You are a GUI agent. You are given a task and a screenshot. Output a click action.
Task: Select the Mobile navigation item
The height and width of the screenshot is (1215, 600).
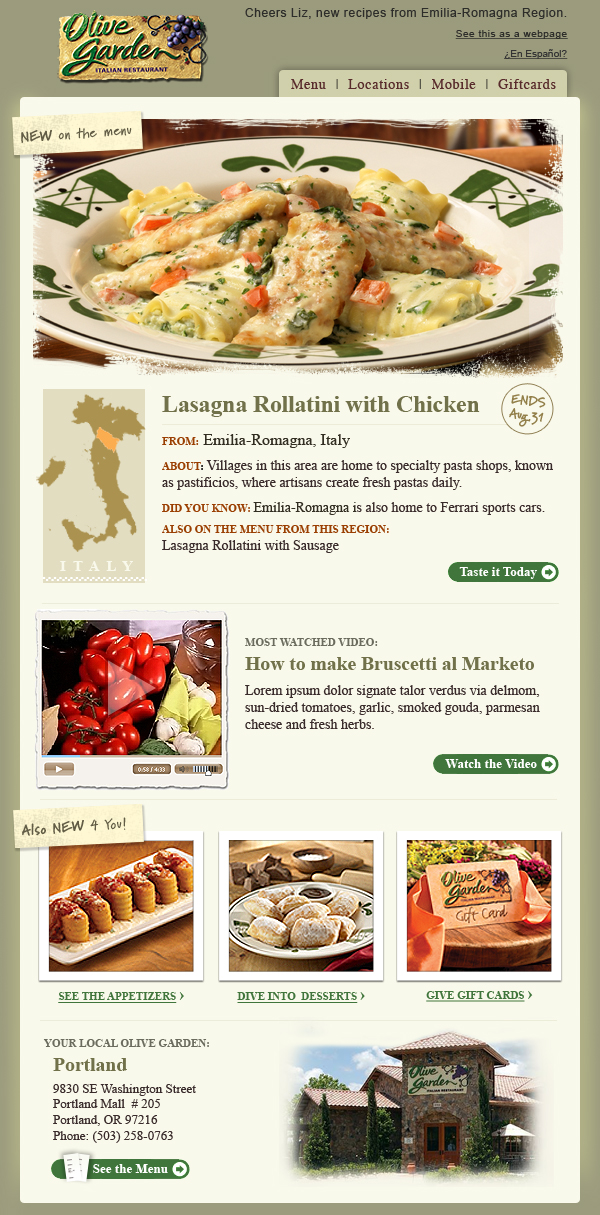(x=453, y=85)
